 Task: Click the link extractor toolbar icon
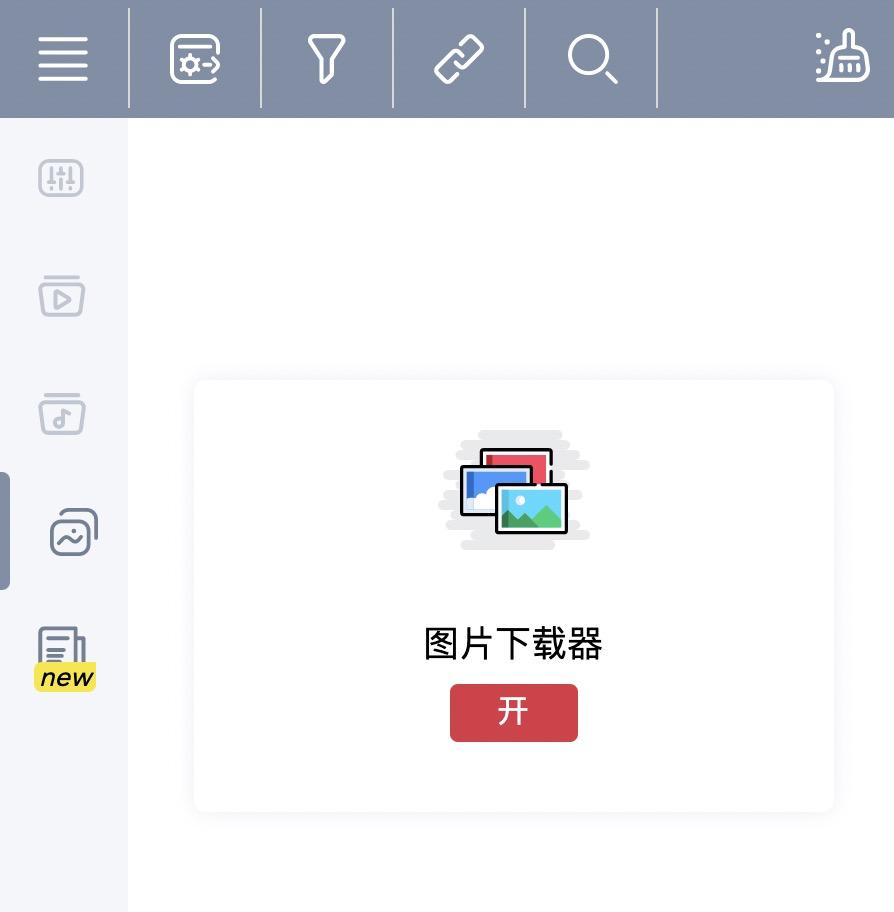click(460, 58)
